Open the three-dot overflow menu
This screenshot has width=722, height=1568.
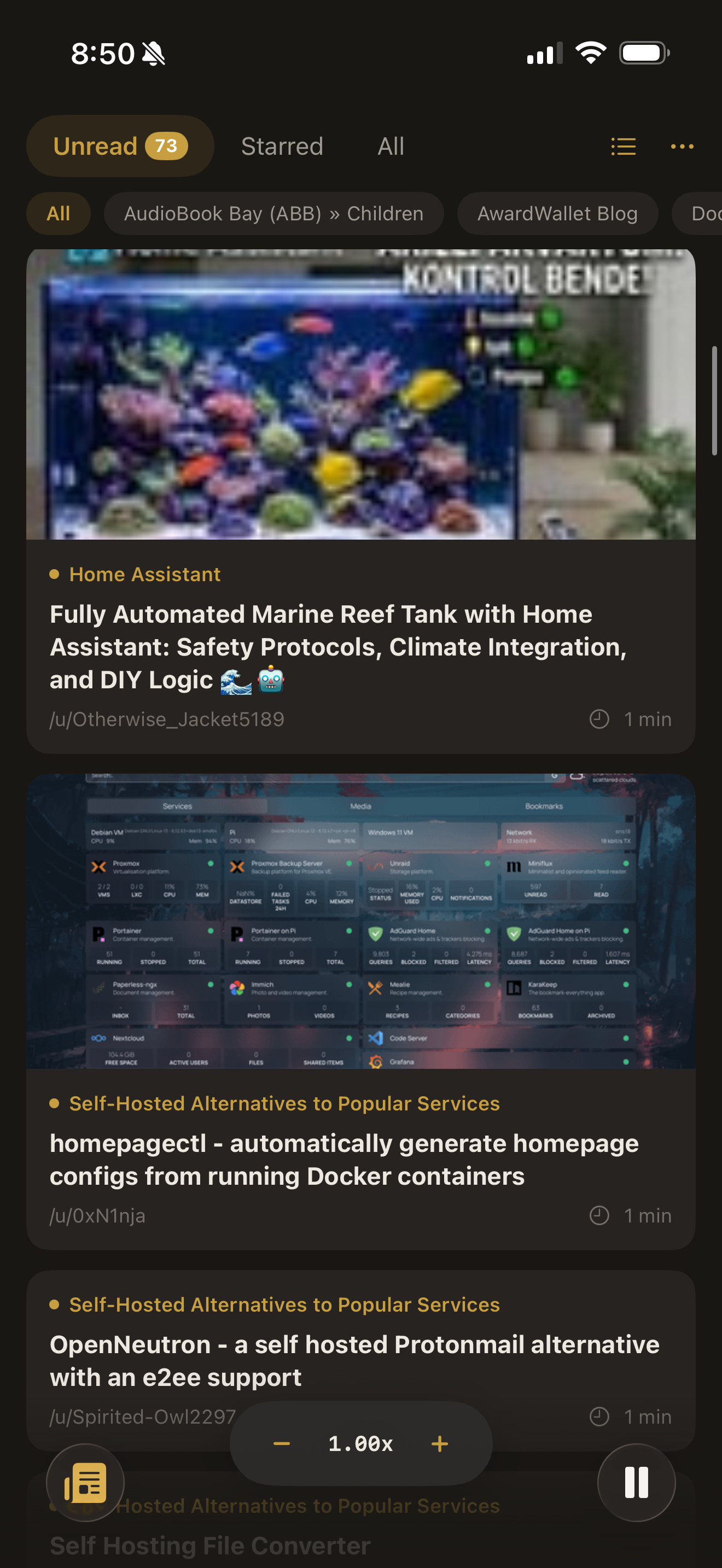click(x=682, y=146)
